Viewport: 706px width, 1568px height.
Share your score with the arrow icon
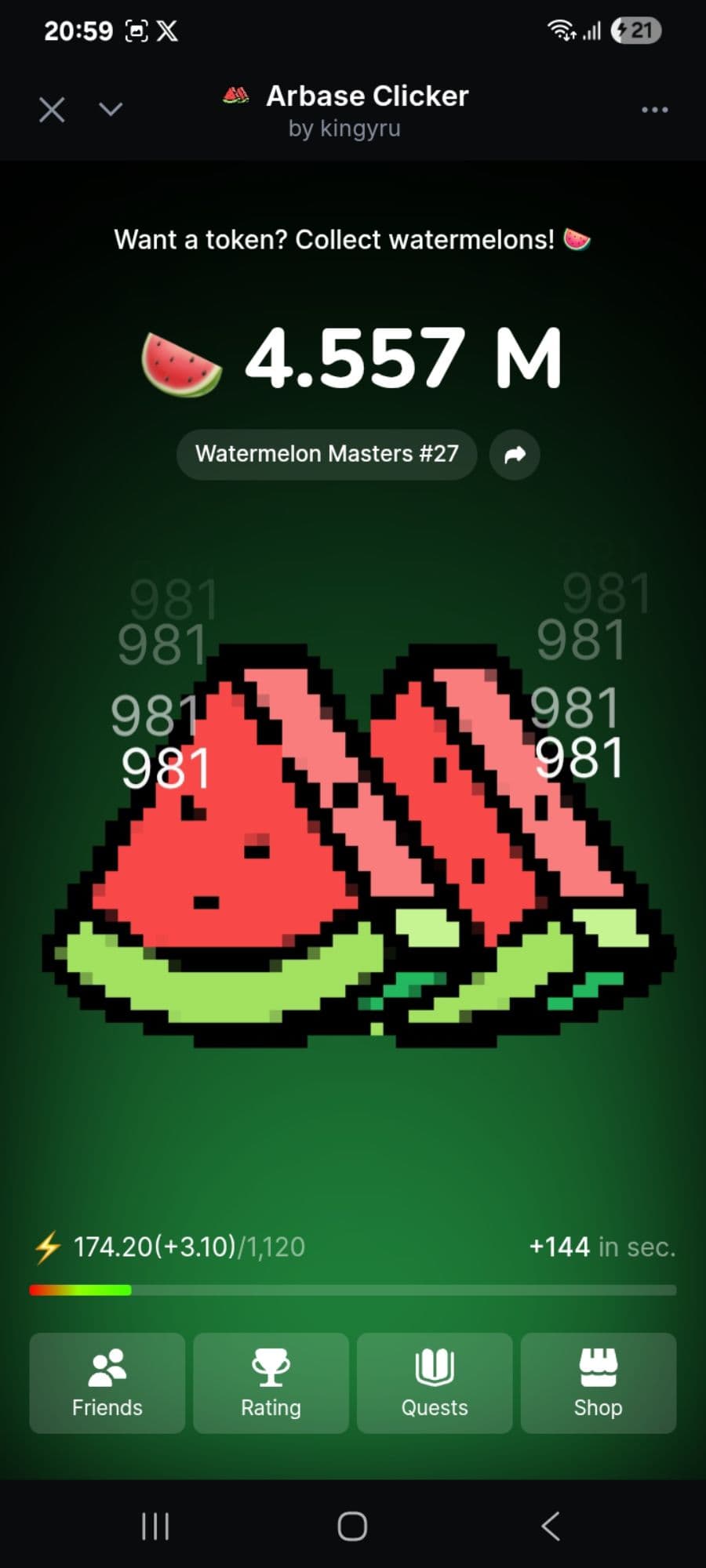tap(515, 455)
